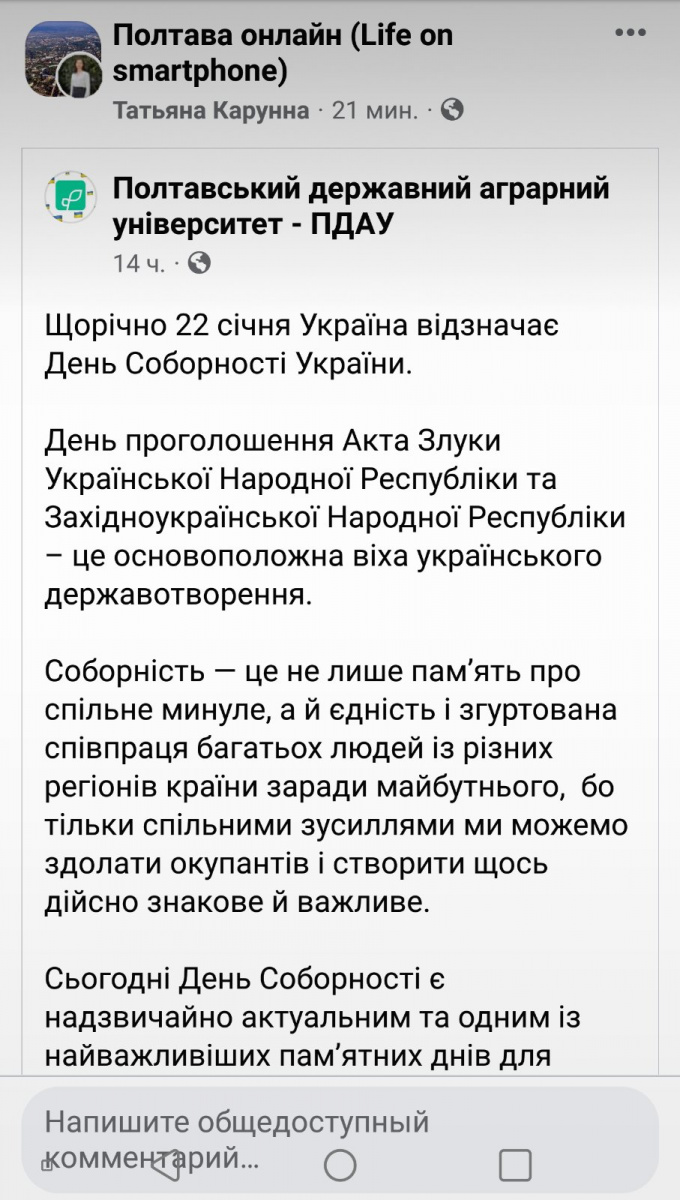Go to the system home screen
This screenshot has height=1200, width=680.
pyautogui.click(x=340, y=1165)
